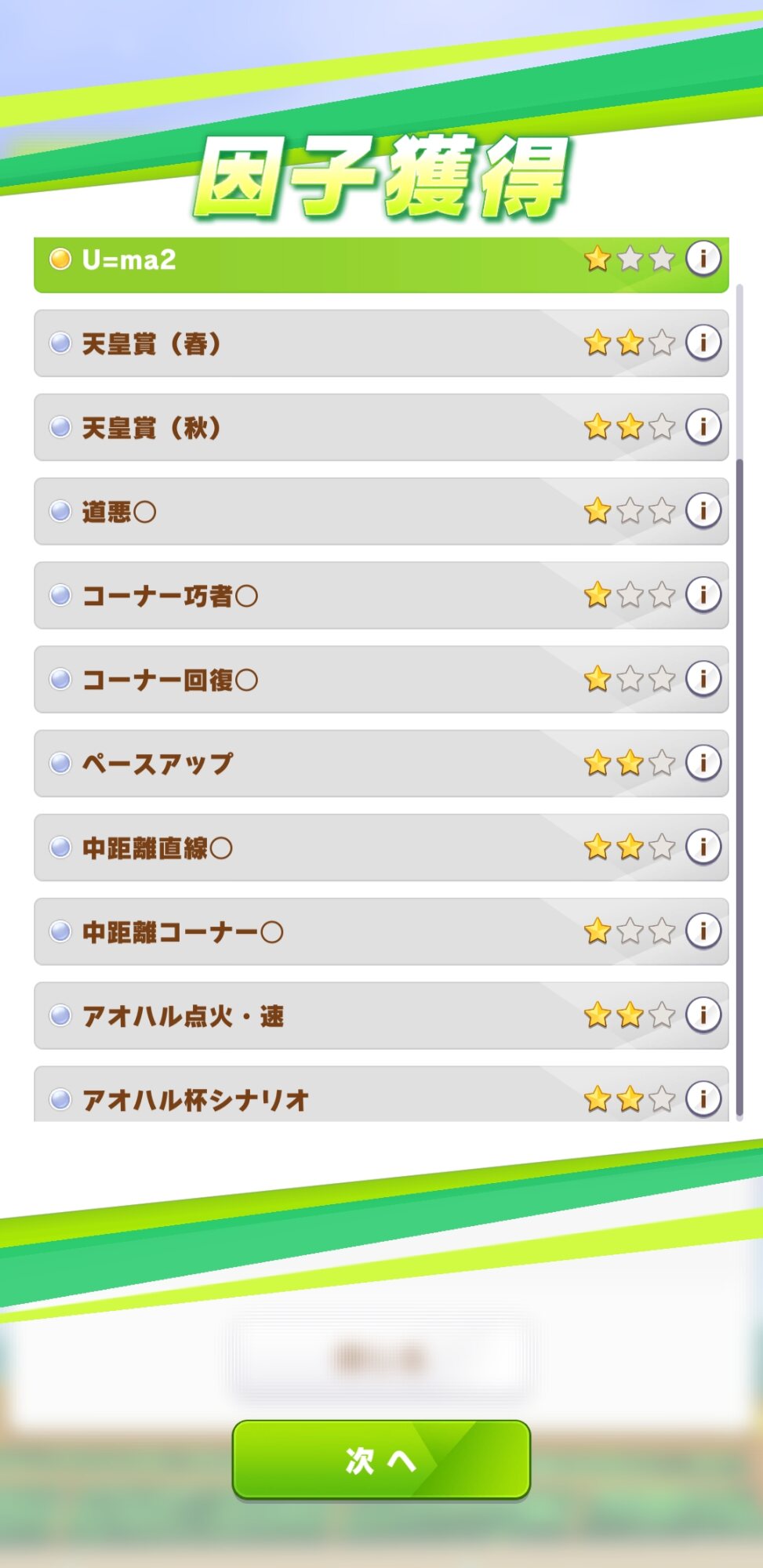Show details for 天皇賞(春) factor
The width and height of the screenshot is (763, 1568).
(703, 343)
